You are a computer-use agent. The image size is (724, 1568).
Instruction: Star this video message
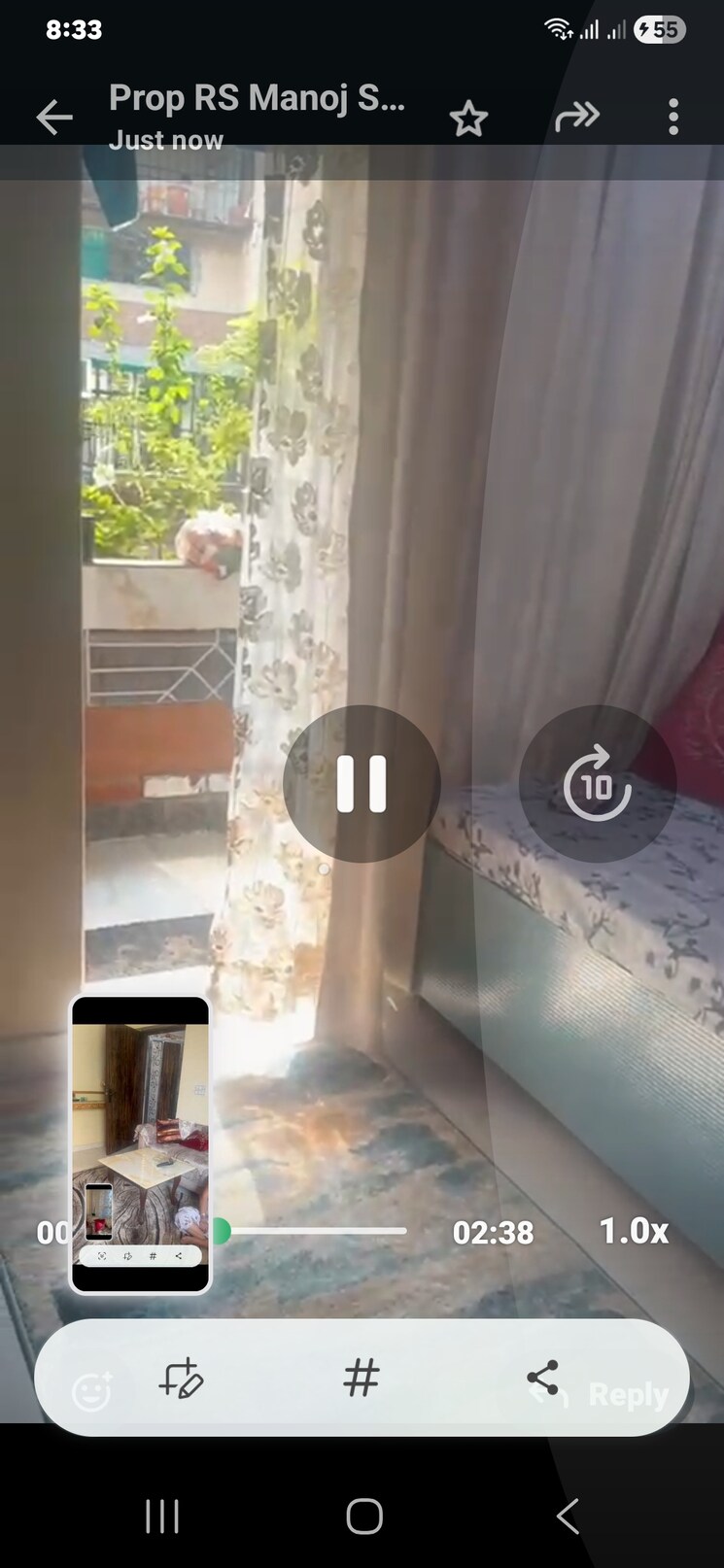468,119
